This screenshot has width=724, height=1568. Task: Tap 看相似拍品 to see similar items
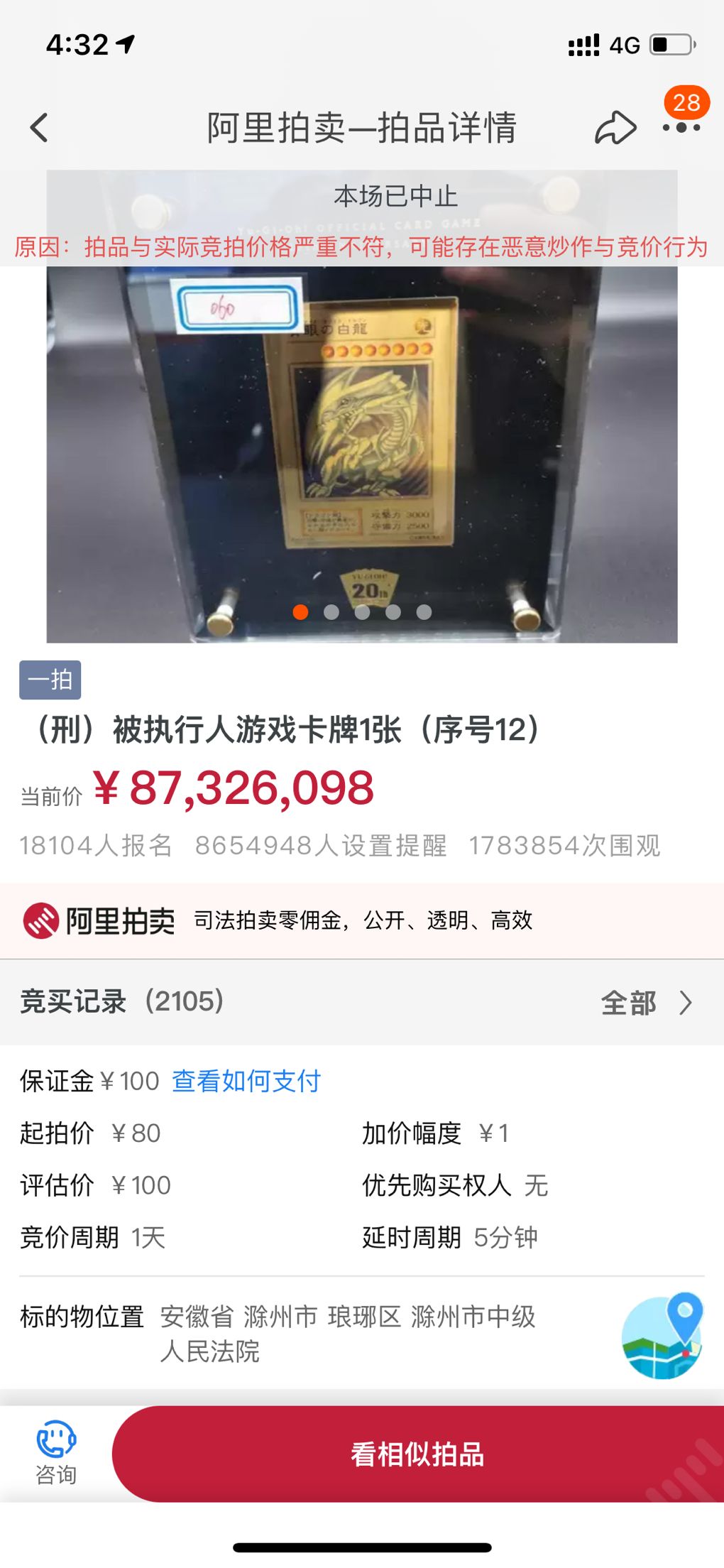coord(417,1454)
